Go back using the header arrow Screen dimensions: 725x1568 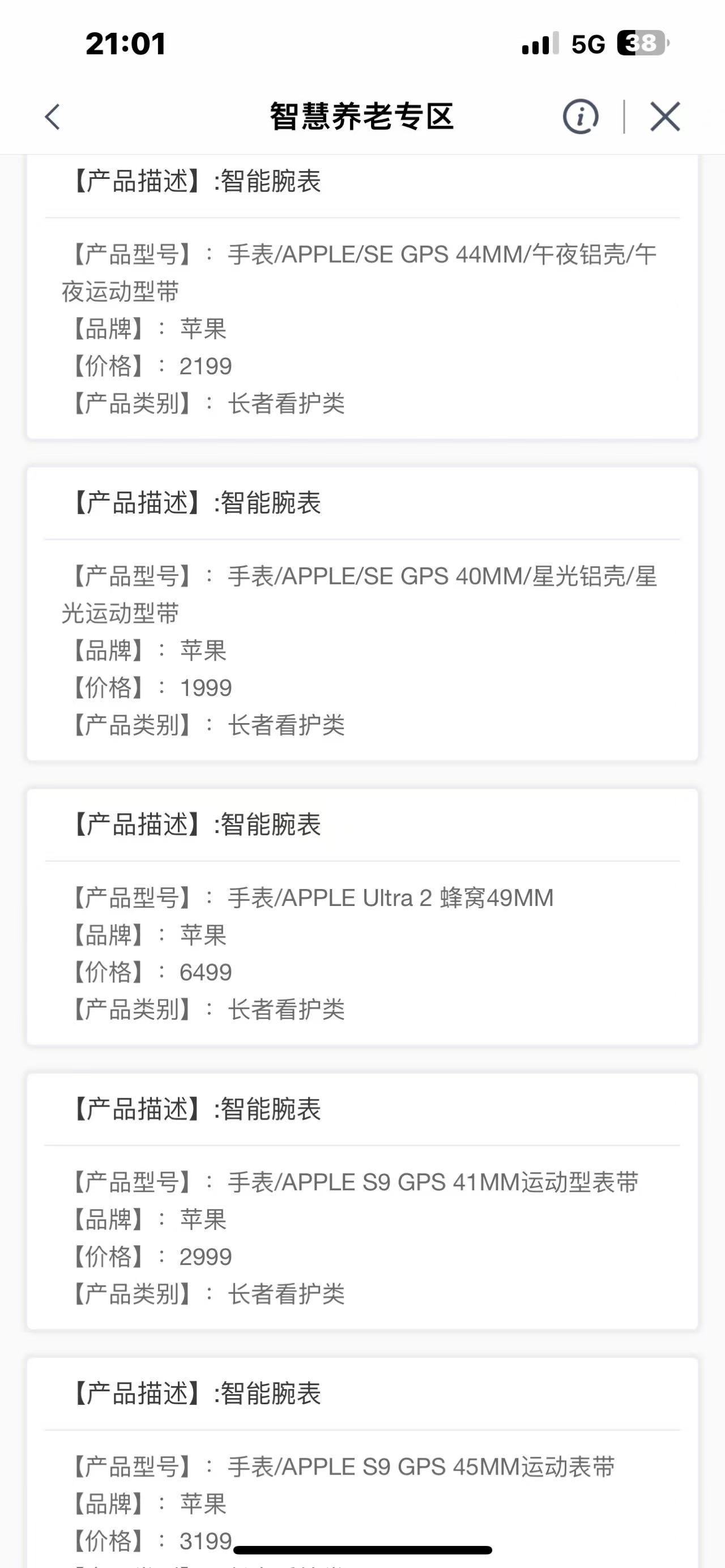pyautogui.click(x=53, y=116)
